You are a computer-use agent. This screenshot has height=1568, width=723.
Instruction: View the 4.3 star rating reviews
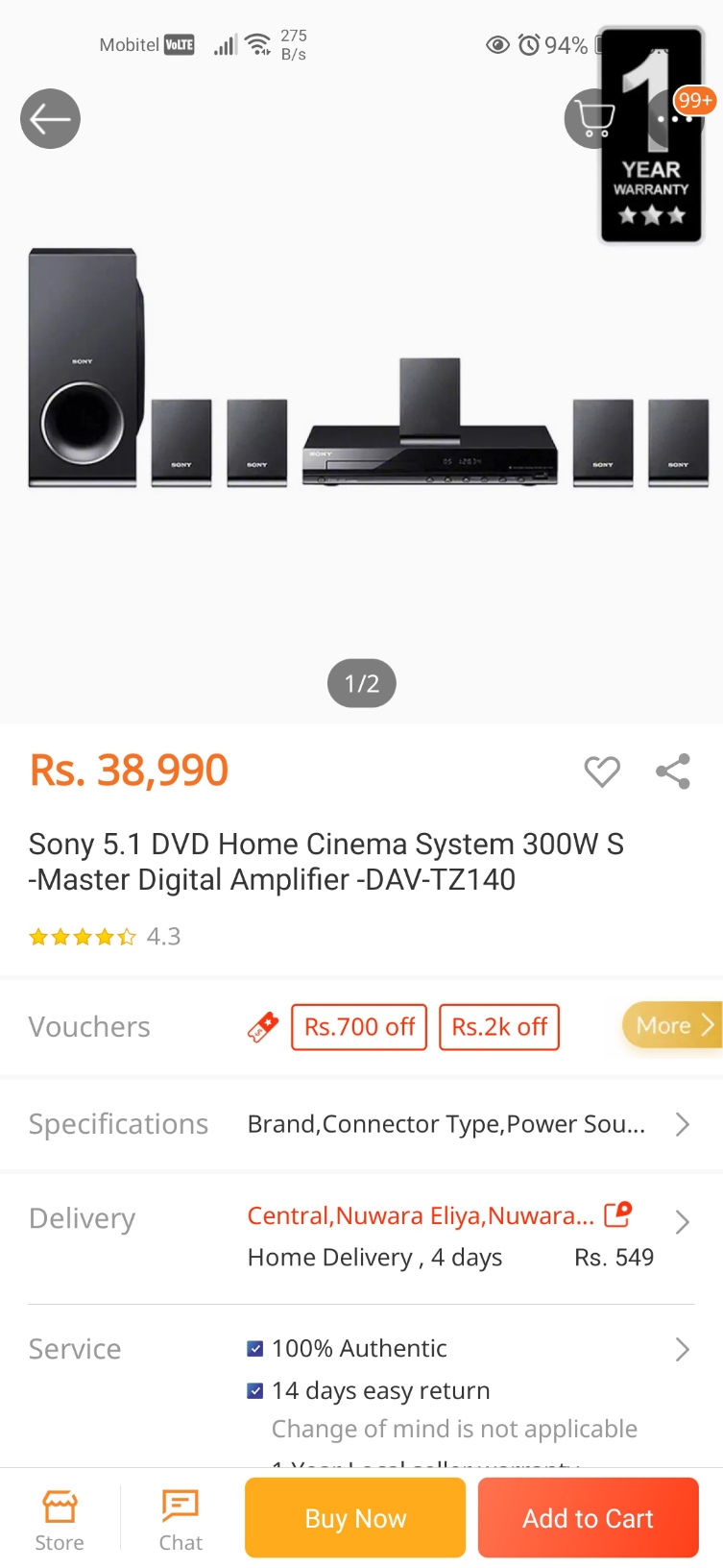[x=105, y=936]
